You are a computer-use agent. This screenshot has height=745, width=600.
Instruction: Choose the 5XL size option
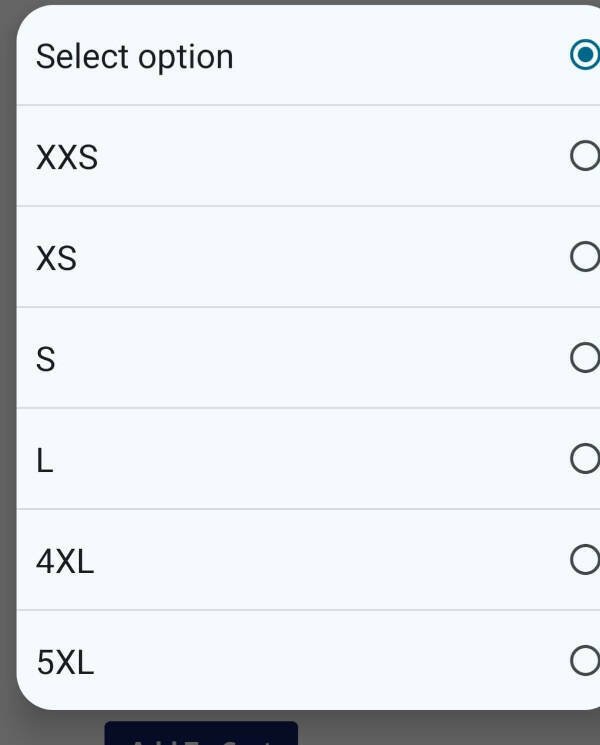(300, 661)
